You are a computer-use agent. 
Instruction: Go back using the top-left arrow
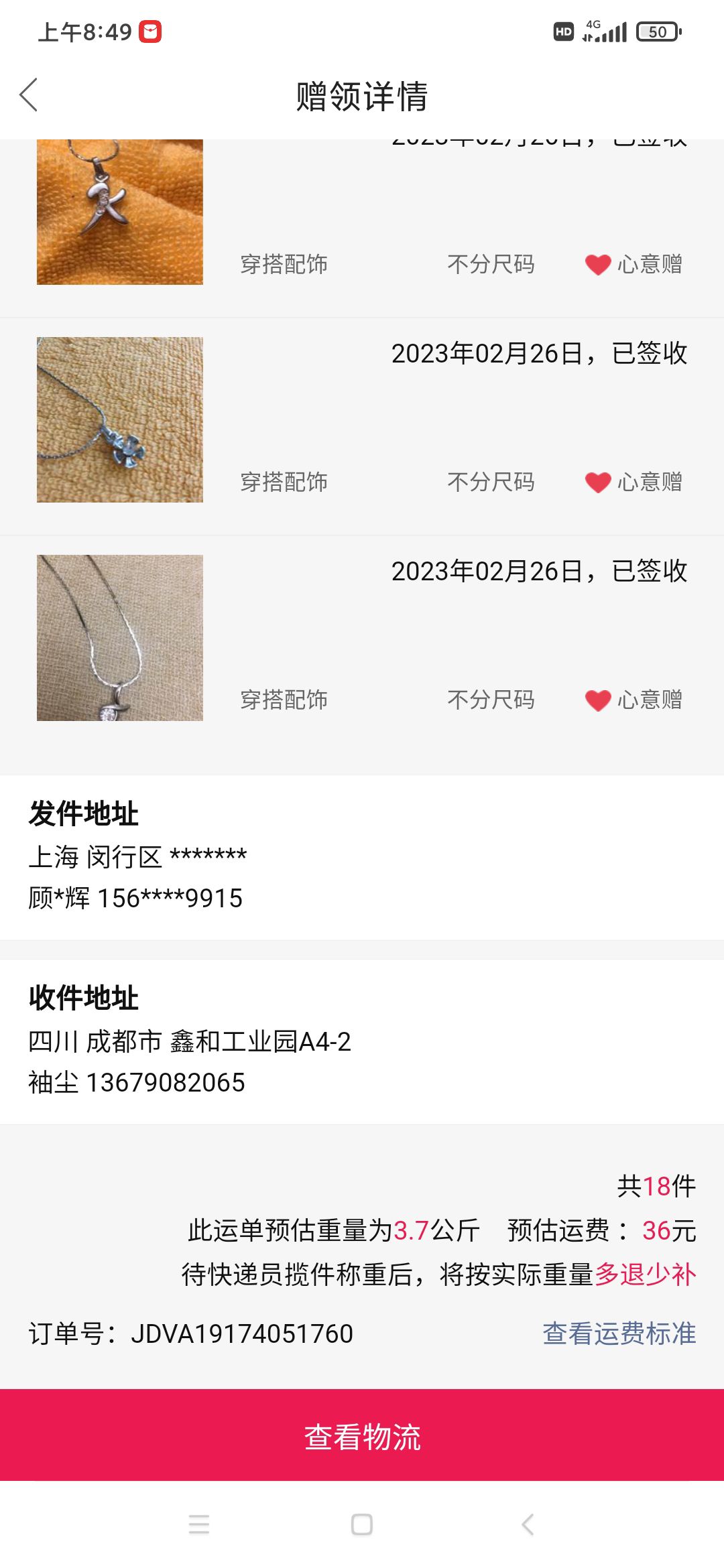click(28, 95)
